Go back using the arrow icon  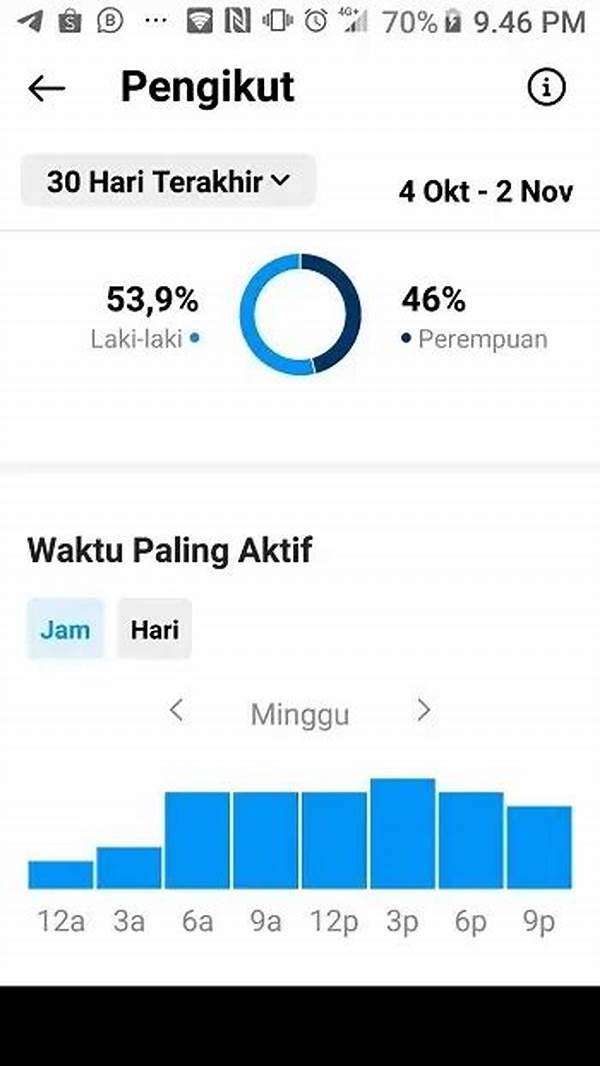pos(46,88)
